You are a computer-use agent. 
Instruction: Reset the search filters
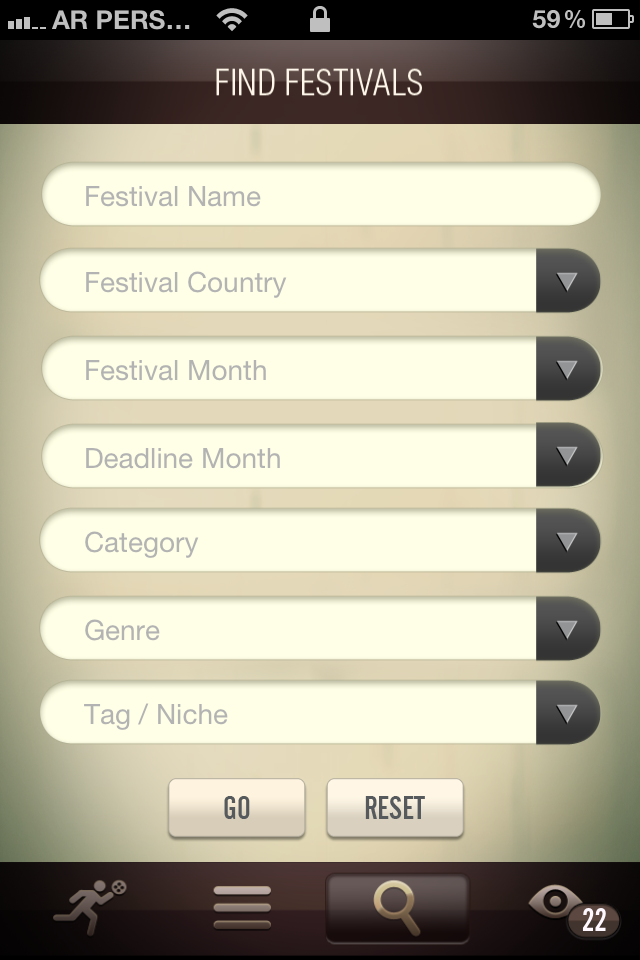tap(395, 808)
